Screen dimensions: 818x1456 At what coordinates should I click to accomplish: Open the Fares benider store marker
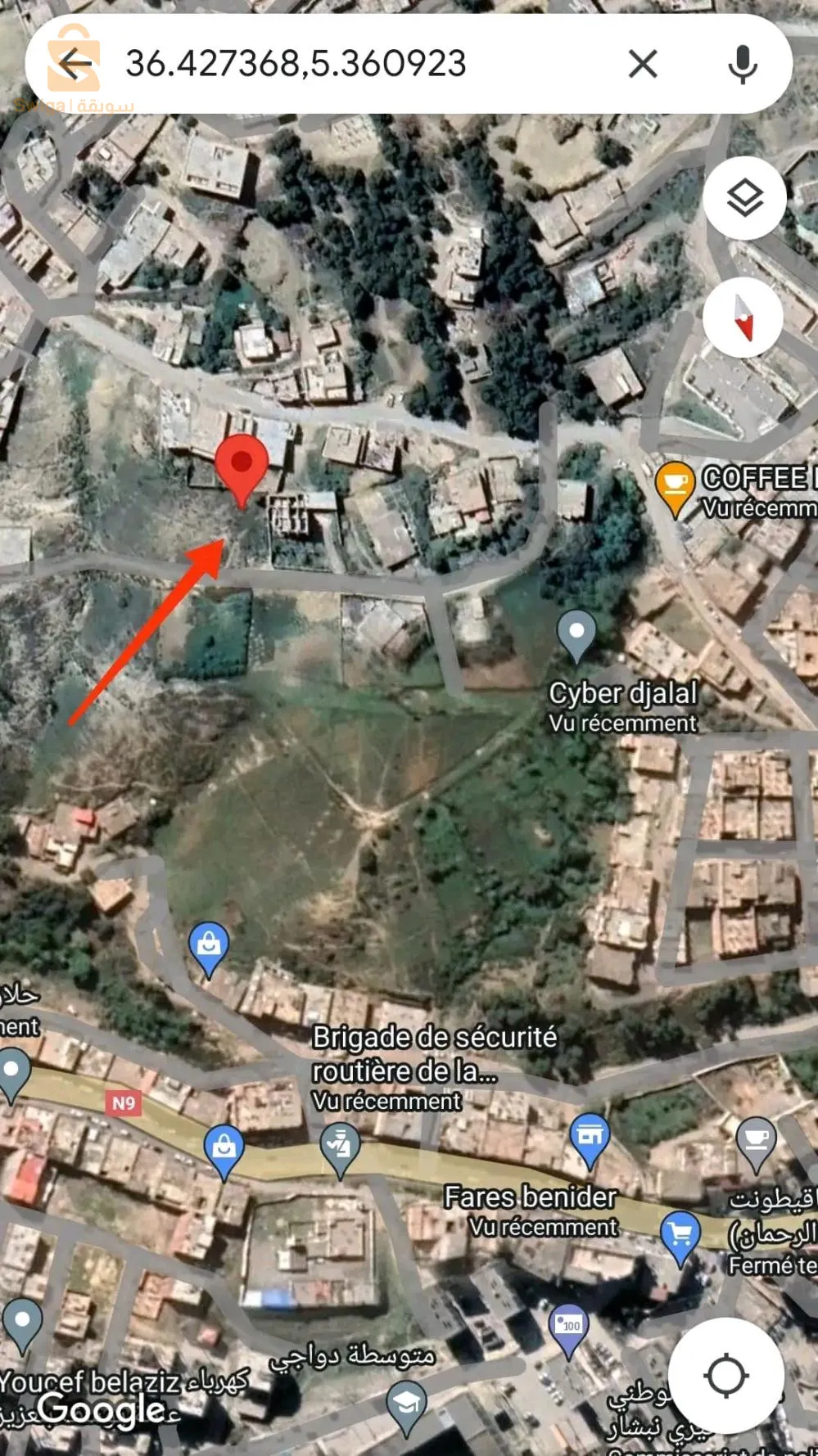[589, 1138]
